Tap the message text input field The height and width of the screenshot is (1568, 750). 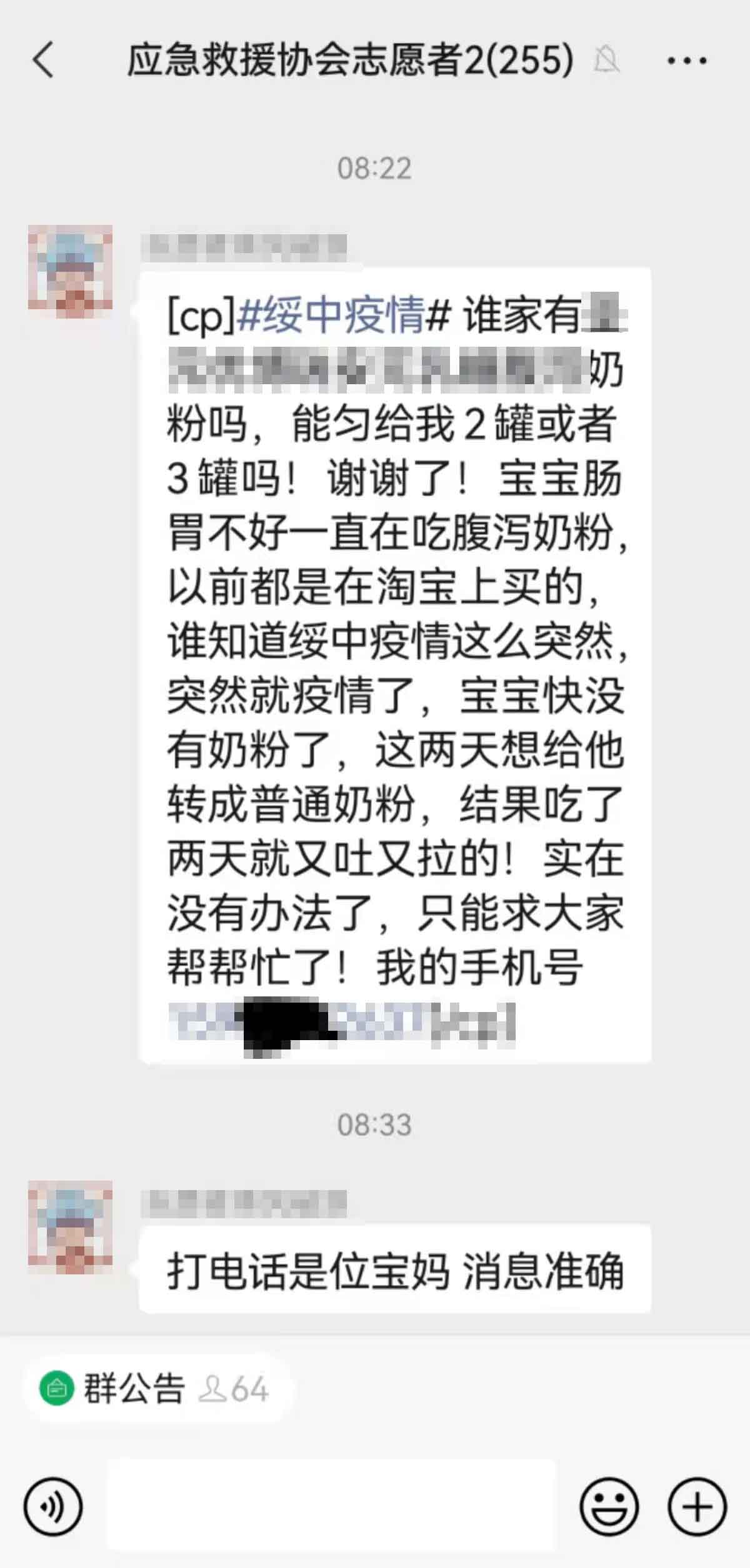click(331, 1506)
